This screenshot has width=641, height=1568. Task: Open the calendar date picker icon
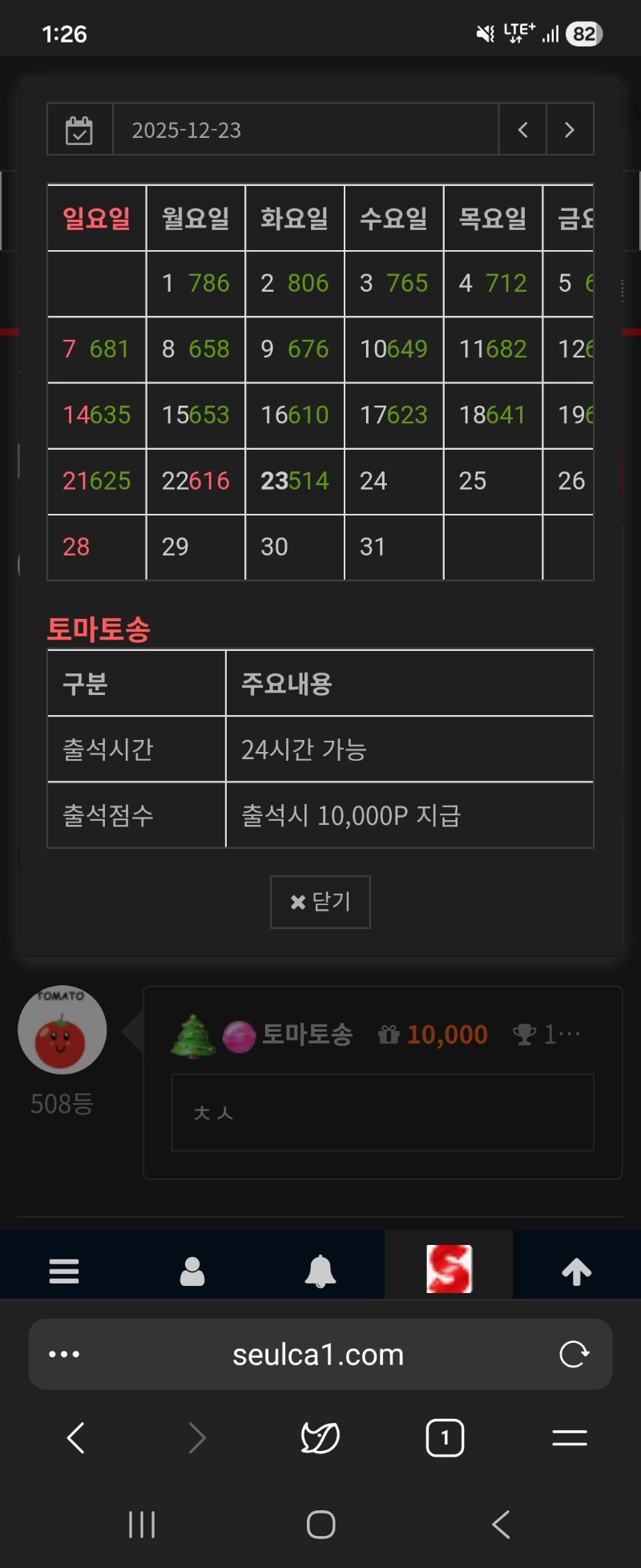point(79,130)
